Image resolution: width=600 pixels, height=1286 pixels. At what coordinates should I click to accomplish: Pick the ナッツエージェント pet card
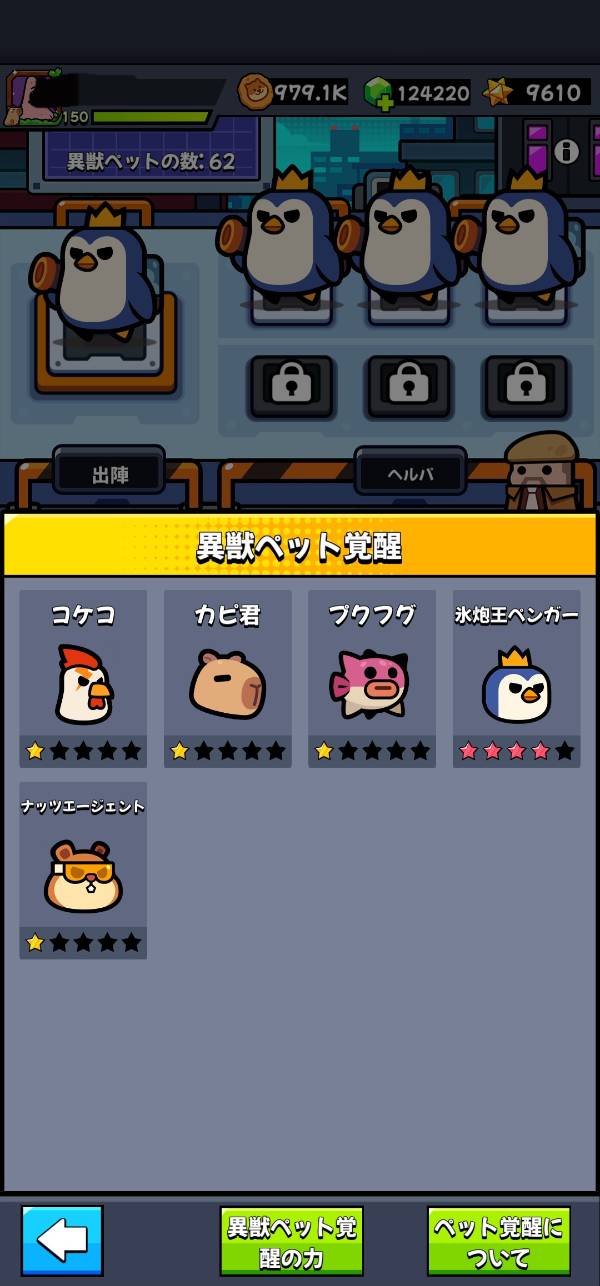83,870
